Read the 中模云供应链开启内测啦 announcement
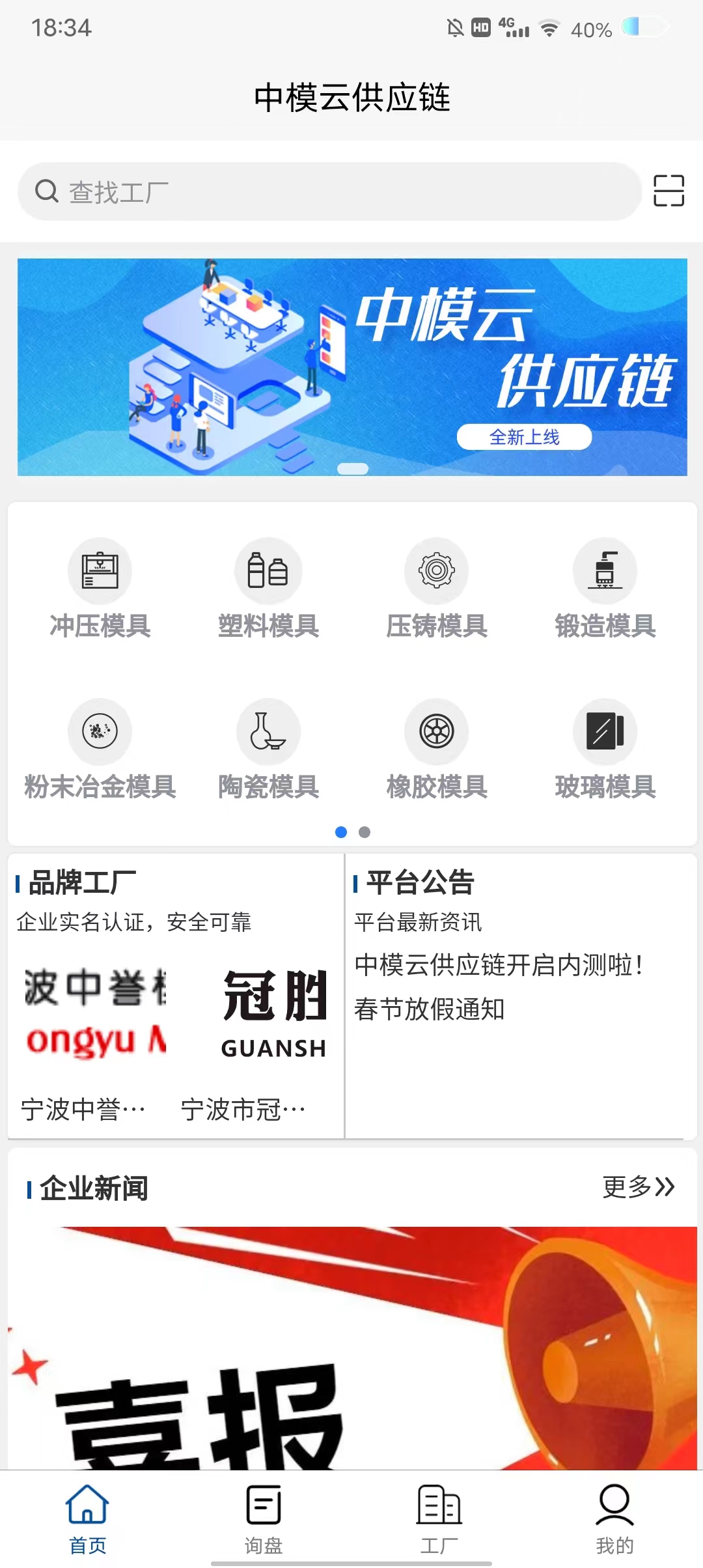 pyautogui.click(x=500, y=965)
